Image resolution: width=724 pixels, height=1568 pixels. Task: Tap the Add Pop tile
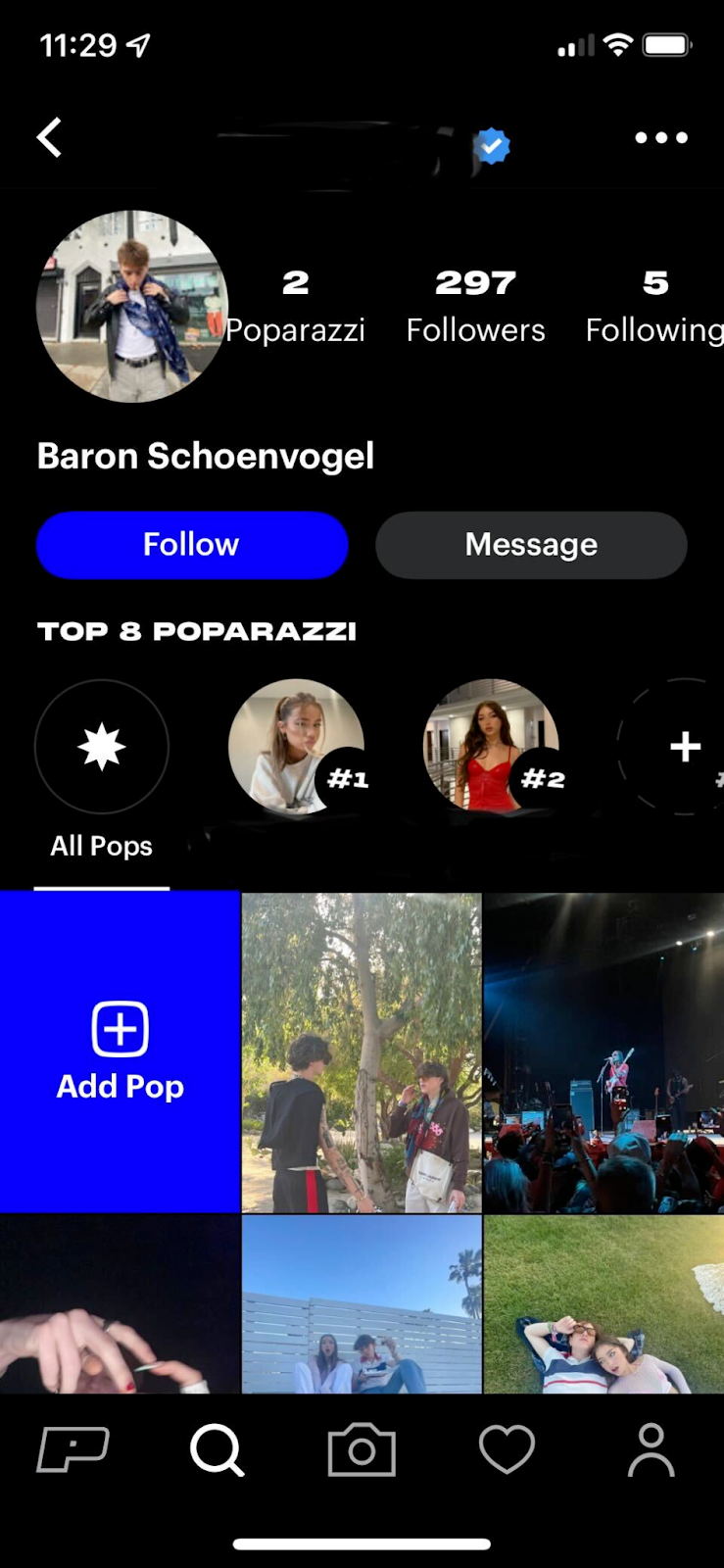(x=120, y=1052)
